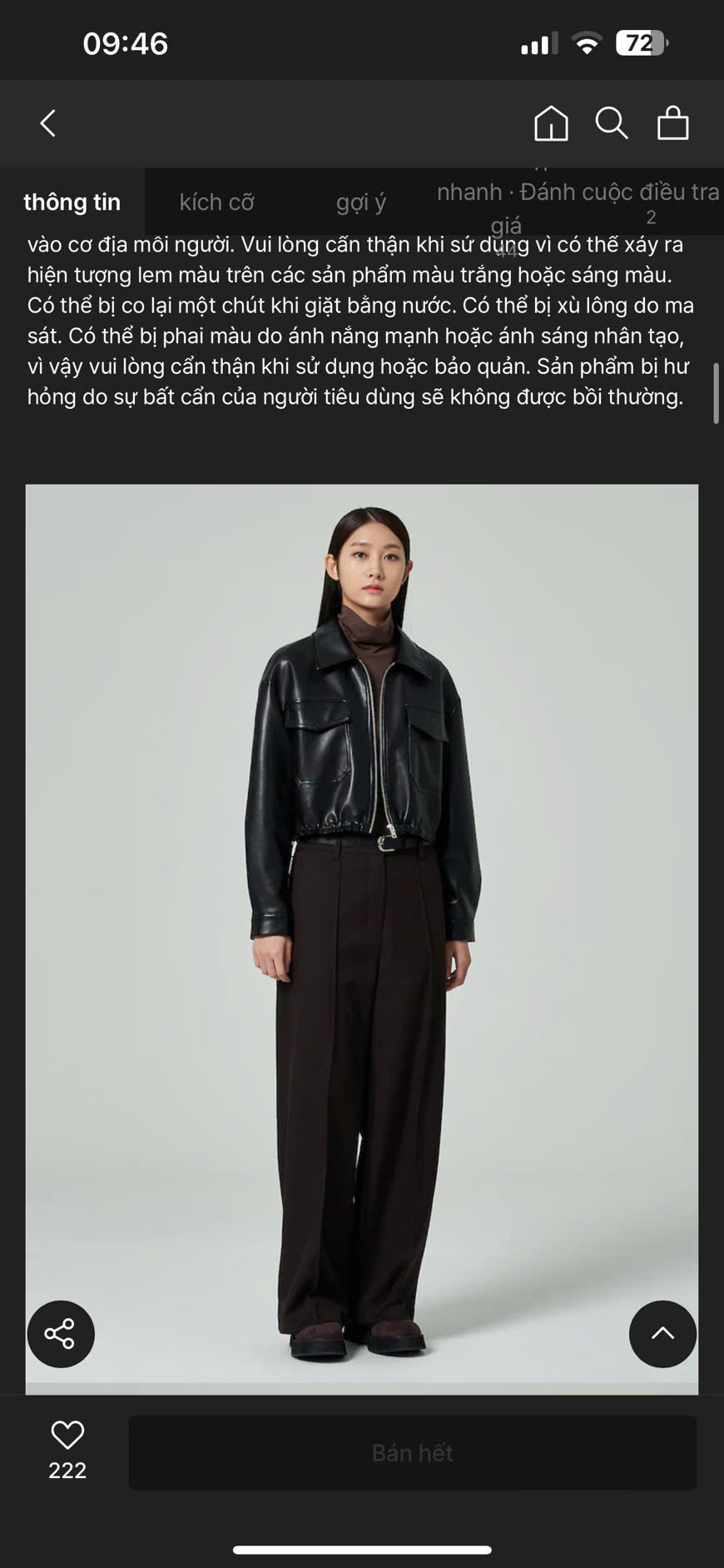This screenshot has width=724, height=1568.
Task: Like this product with the heart
Action: (x=67, y=1436)
